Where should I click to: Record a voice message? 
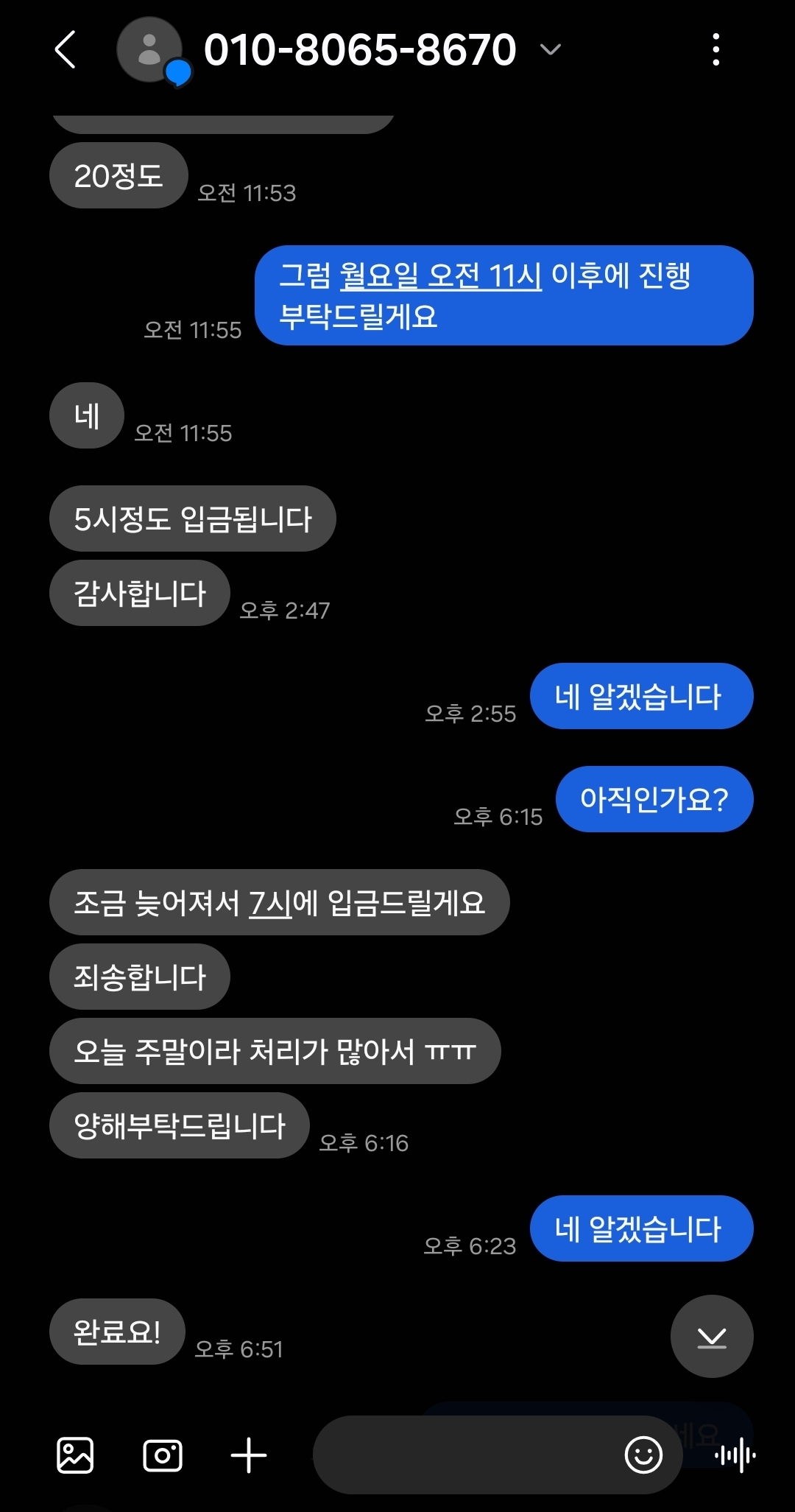click(735, 1455)
